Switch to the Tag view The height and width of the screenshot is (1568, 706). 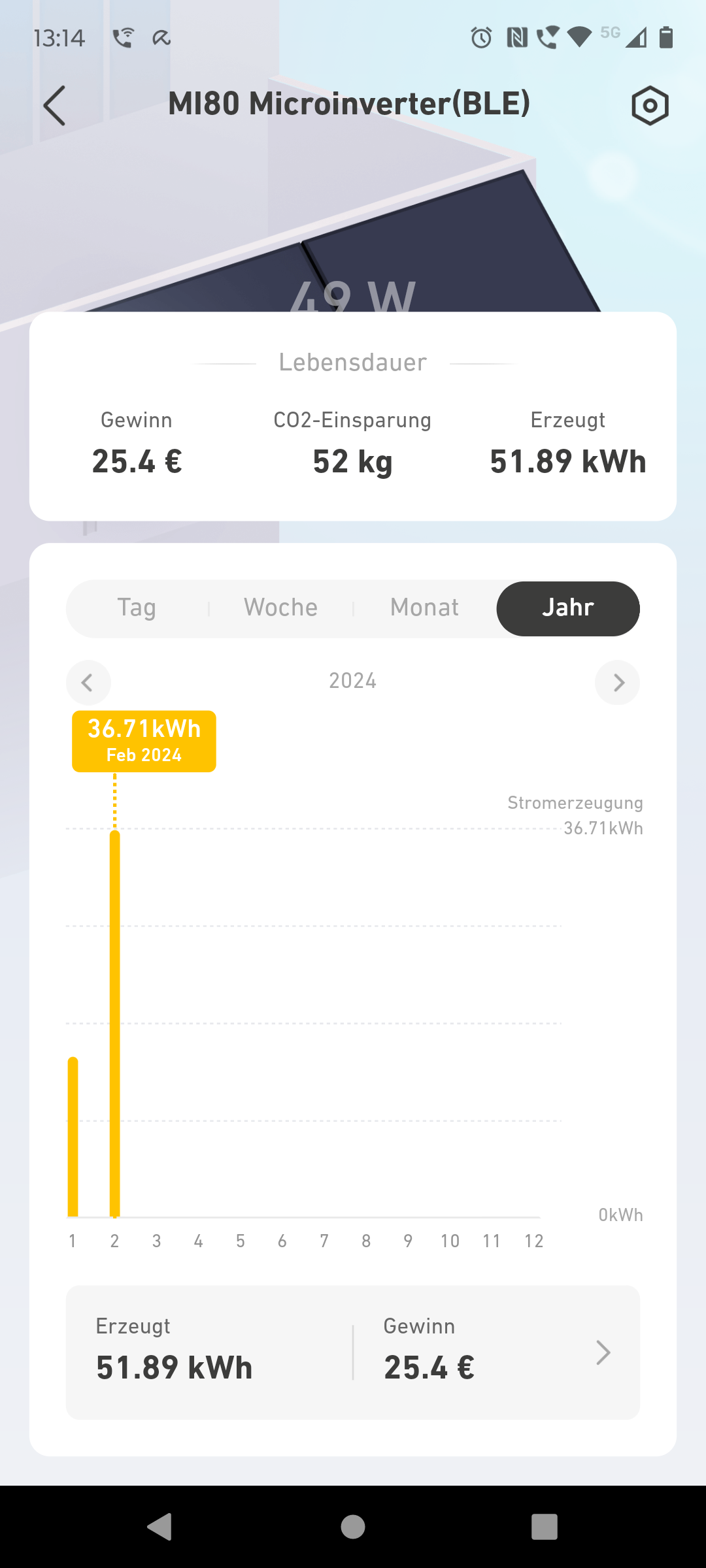(x=137, y=608)
